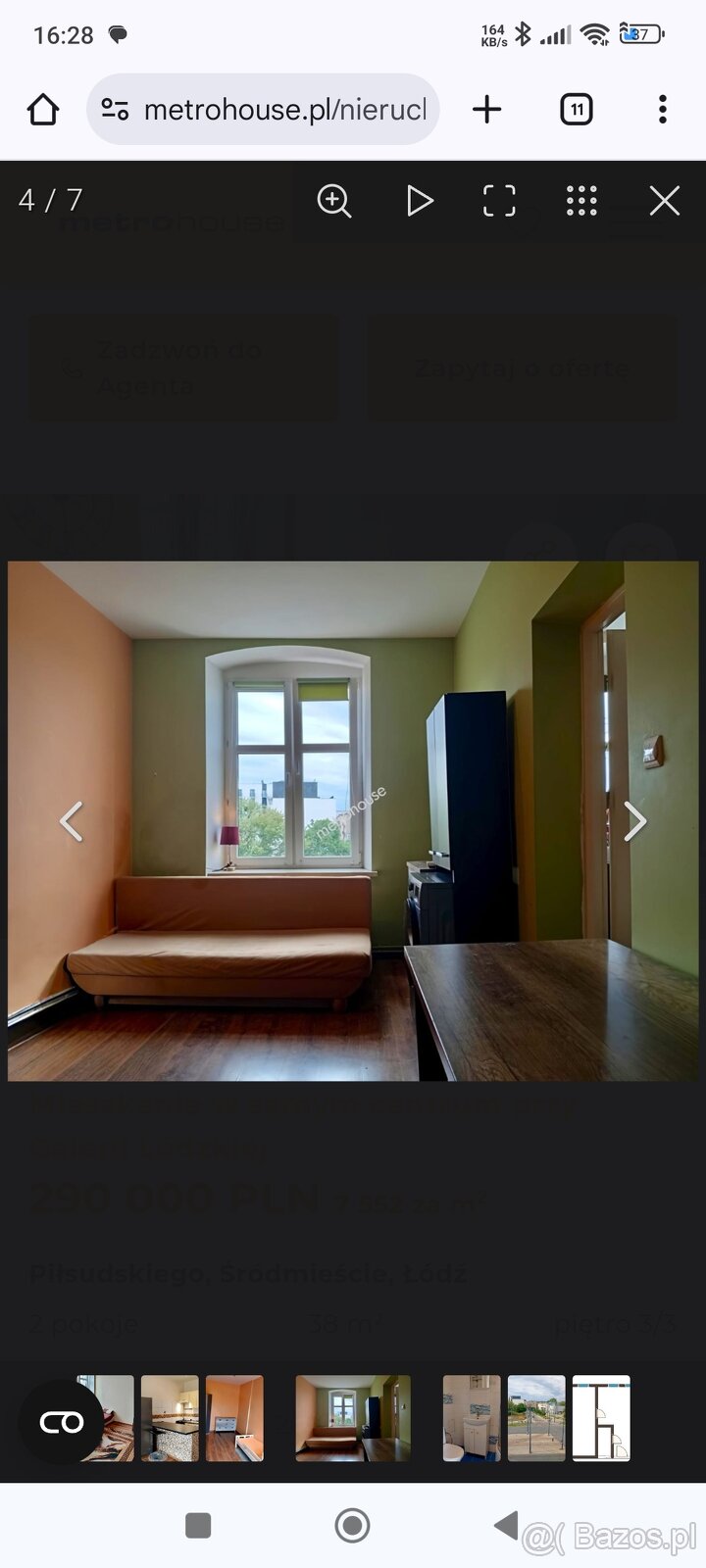
Task: Tap the system back button
Action: point(506,1525)
